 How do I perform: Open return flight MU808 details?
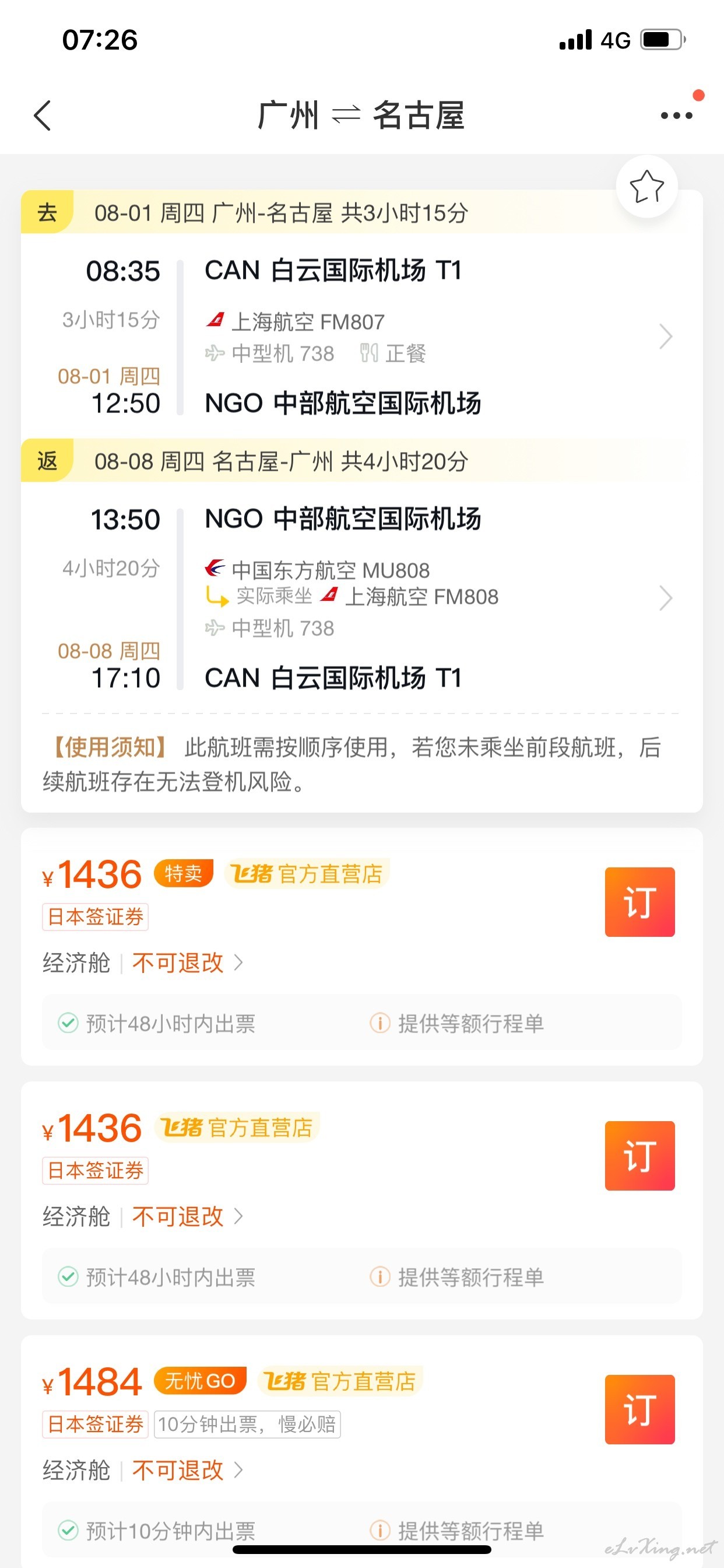(361, 598)
